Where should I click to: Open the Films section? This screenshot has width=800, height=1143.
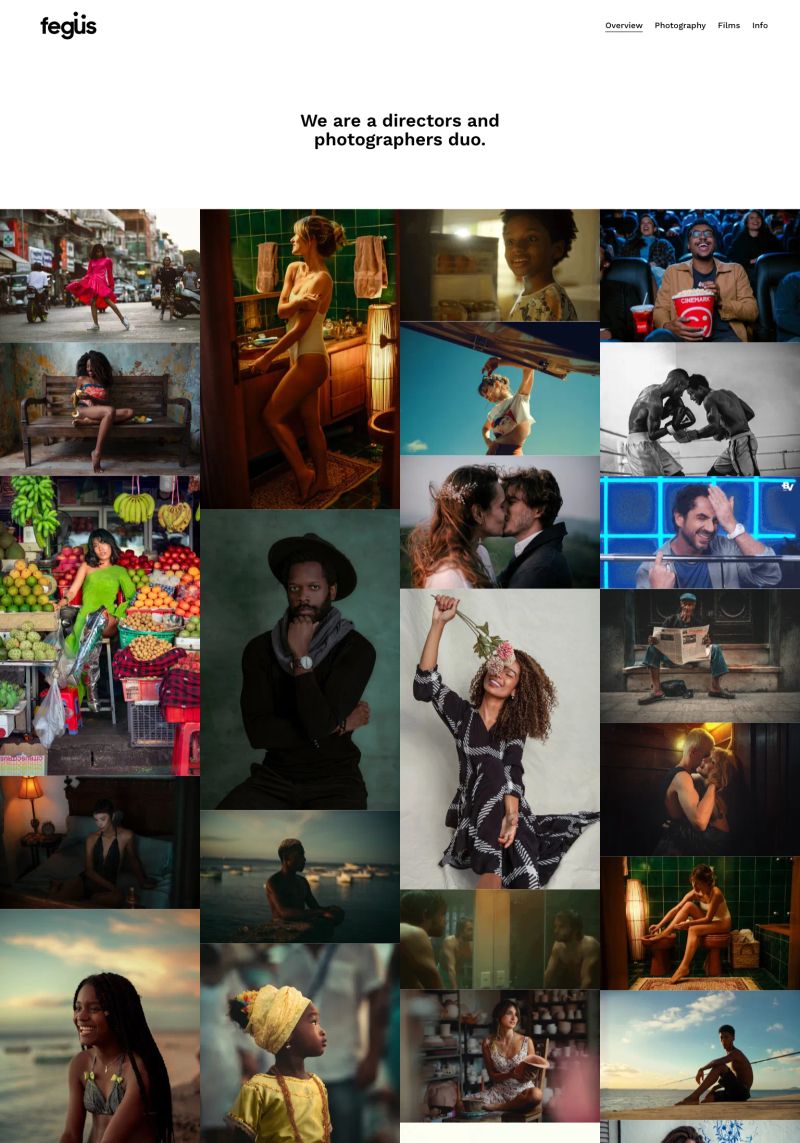pos(728,26)
